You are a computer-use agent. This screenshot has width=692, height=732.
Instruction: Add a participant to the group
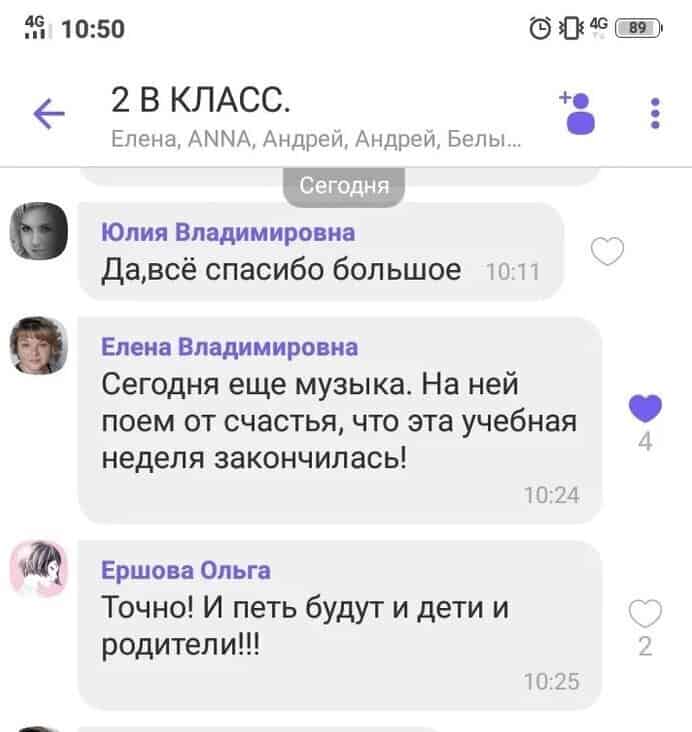pos(579,113)
